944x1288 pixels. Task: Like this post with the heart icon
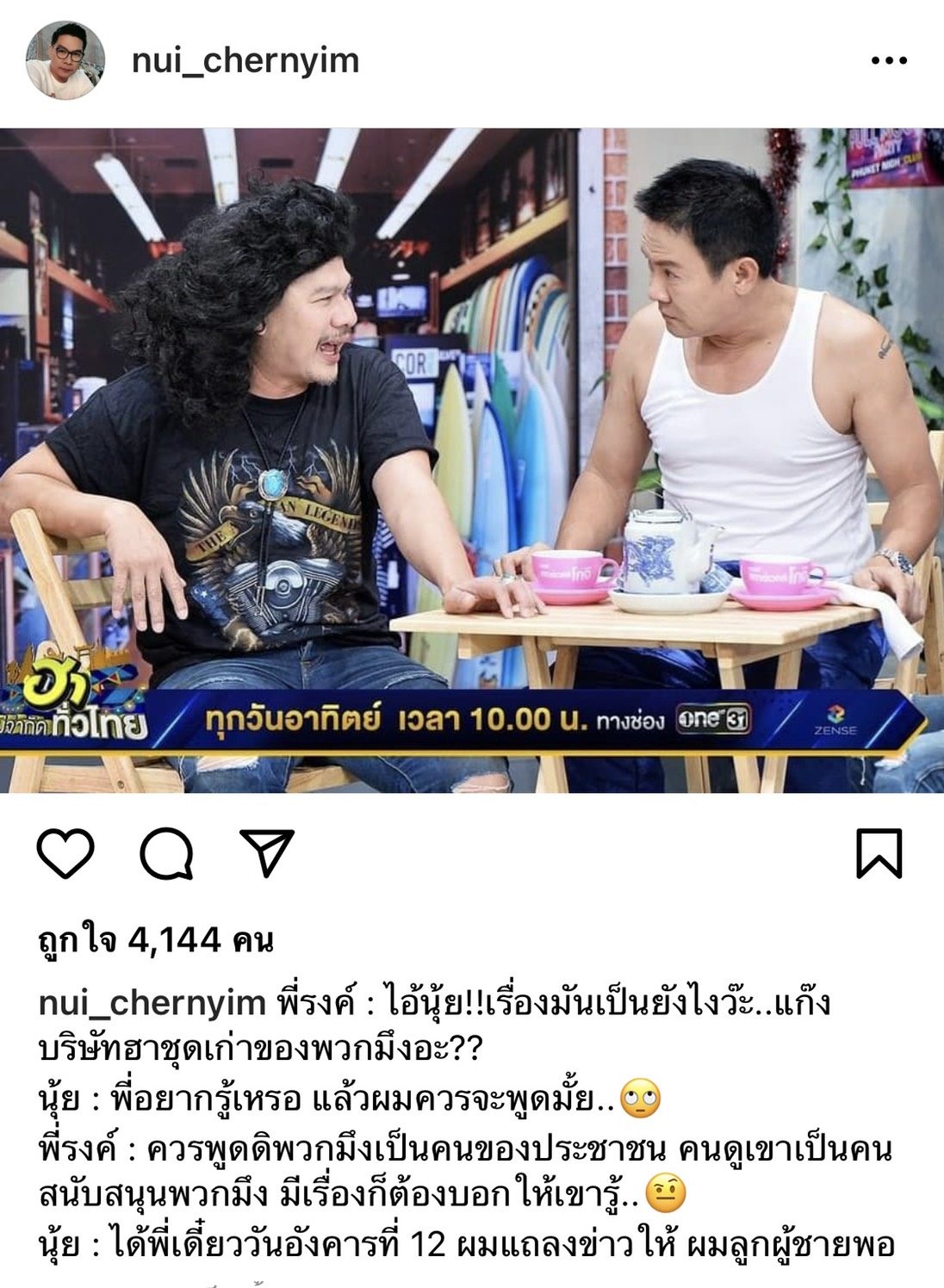click(x=65, y=852)
